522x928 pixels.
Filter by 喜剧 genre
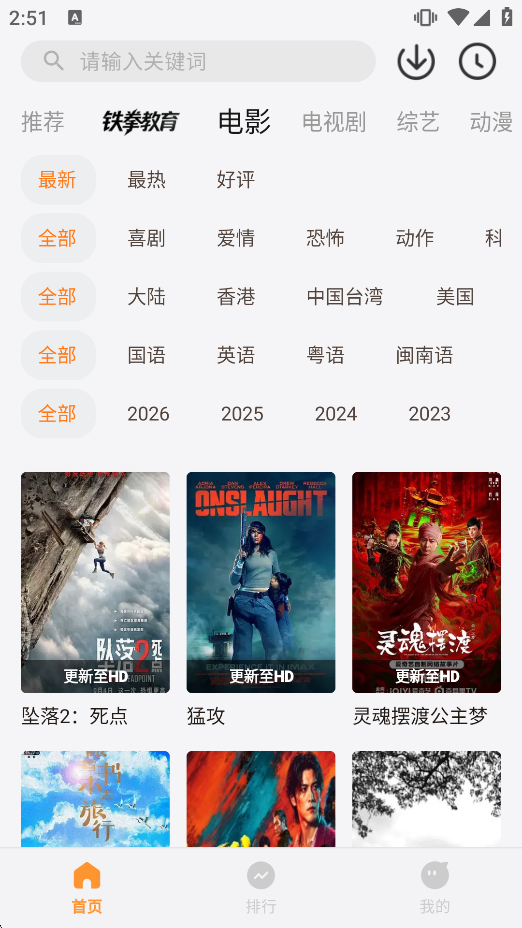pyautogui.click(x=146, y=238)
